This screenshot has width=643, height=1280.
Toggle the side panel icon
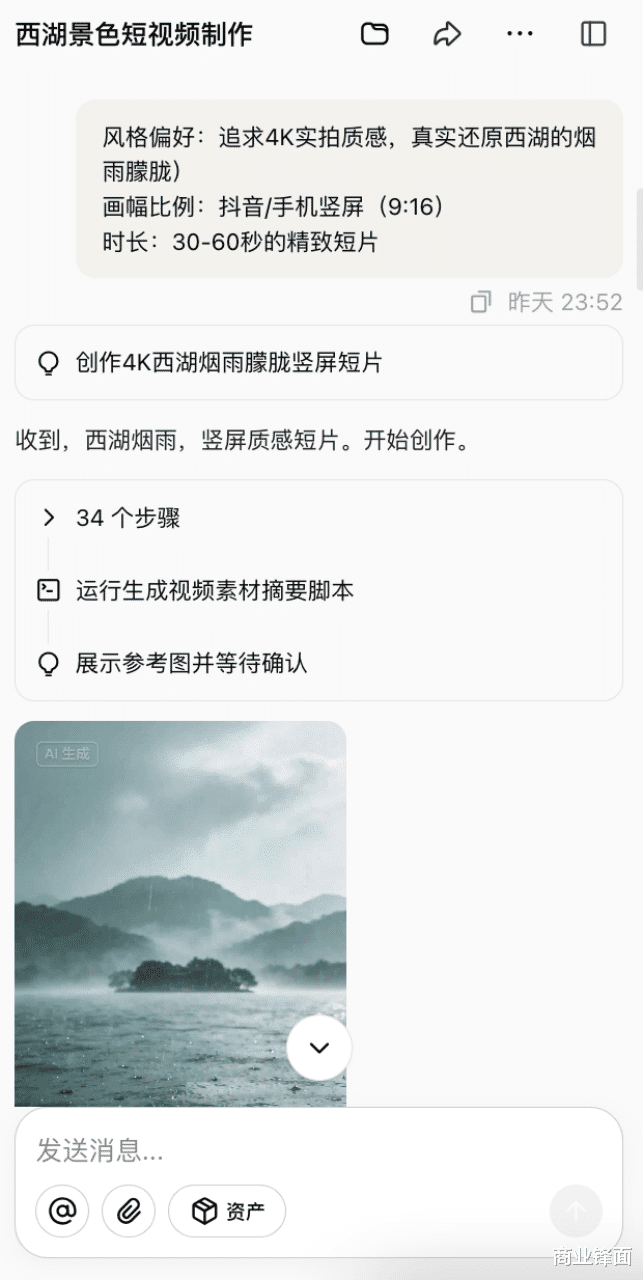tap(593, 34)
